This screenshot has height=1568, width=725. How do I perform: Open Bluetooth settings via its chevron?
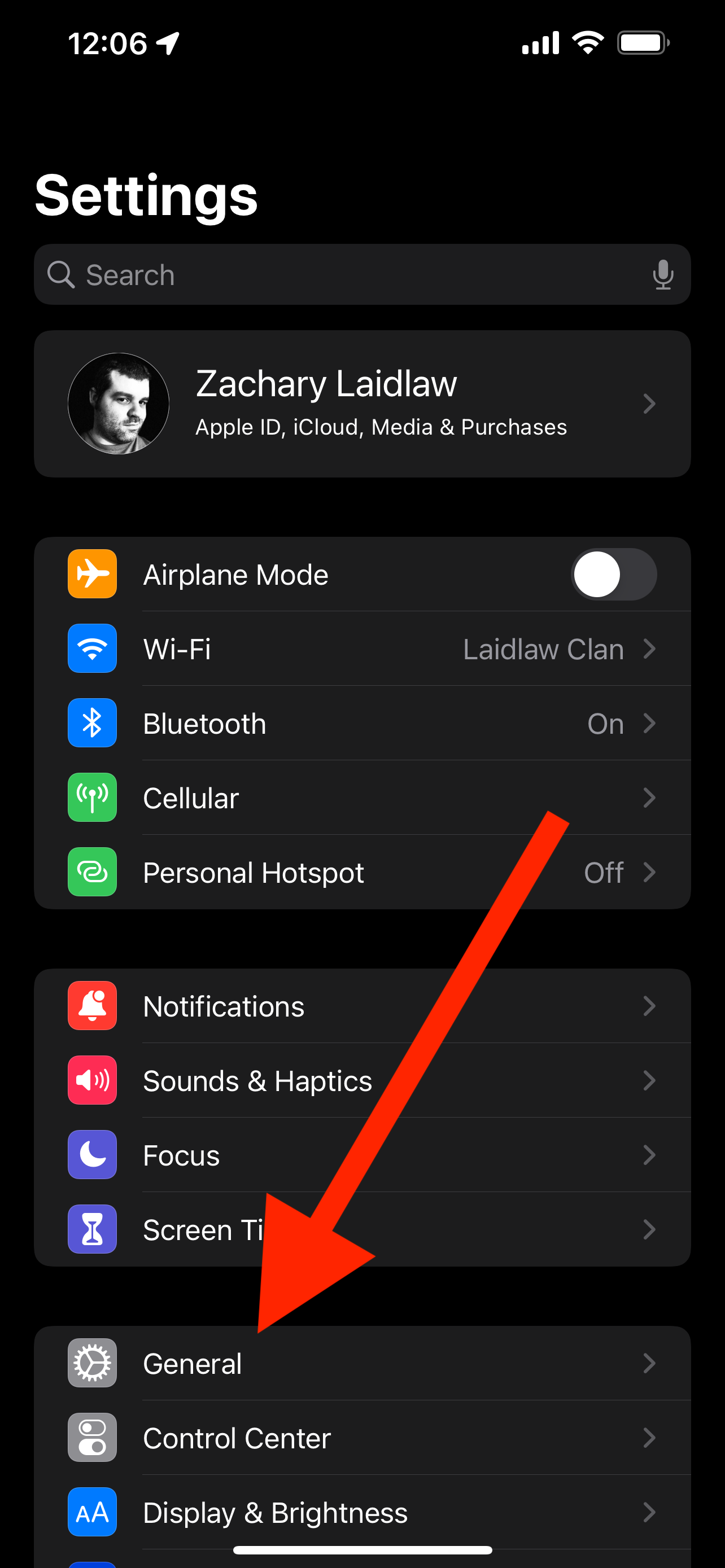point(649,722)
